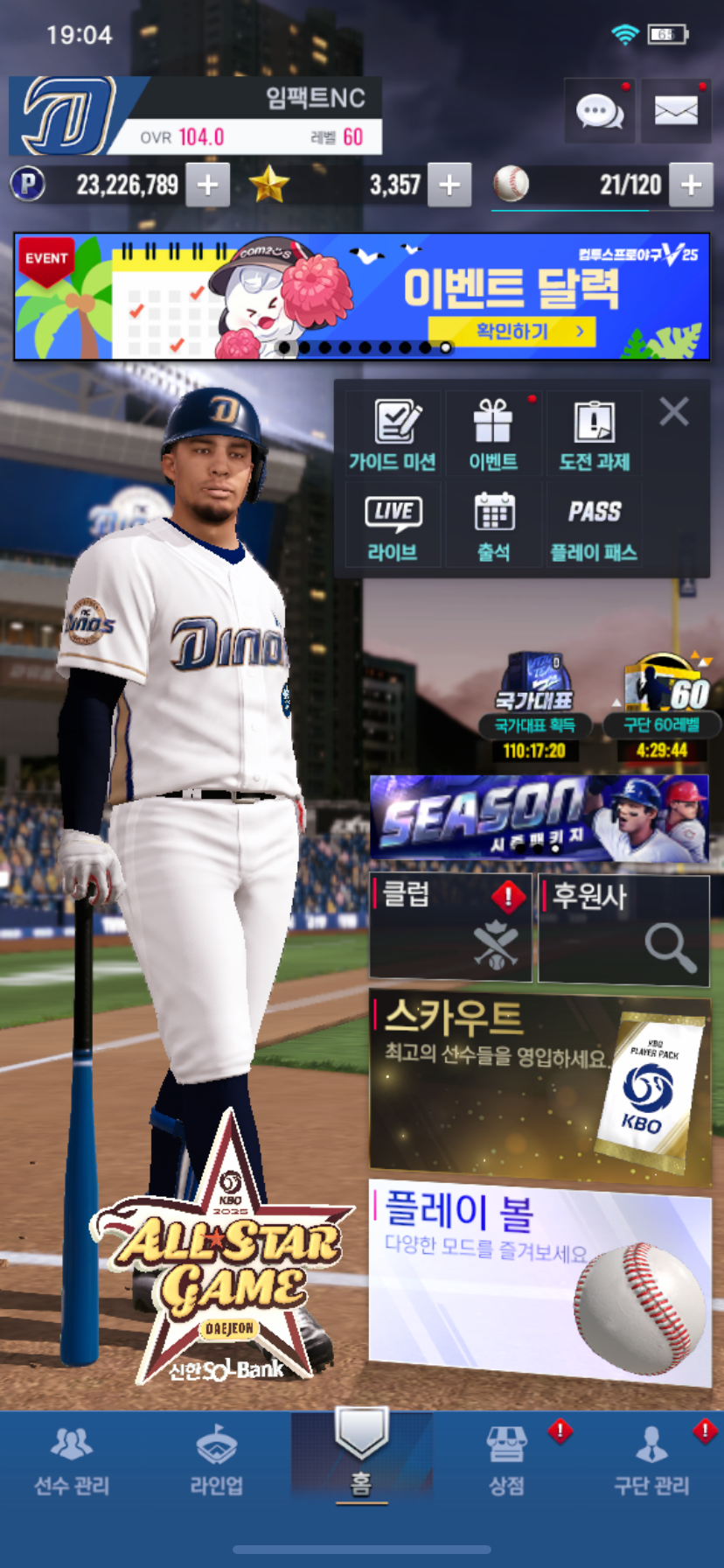Open the 플레이 패스 menu

[595, 527]
